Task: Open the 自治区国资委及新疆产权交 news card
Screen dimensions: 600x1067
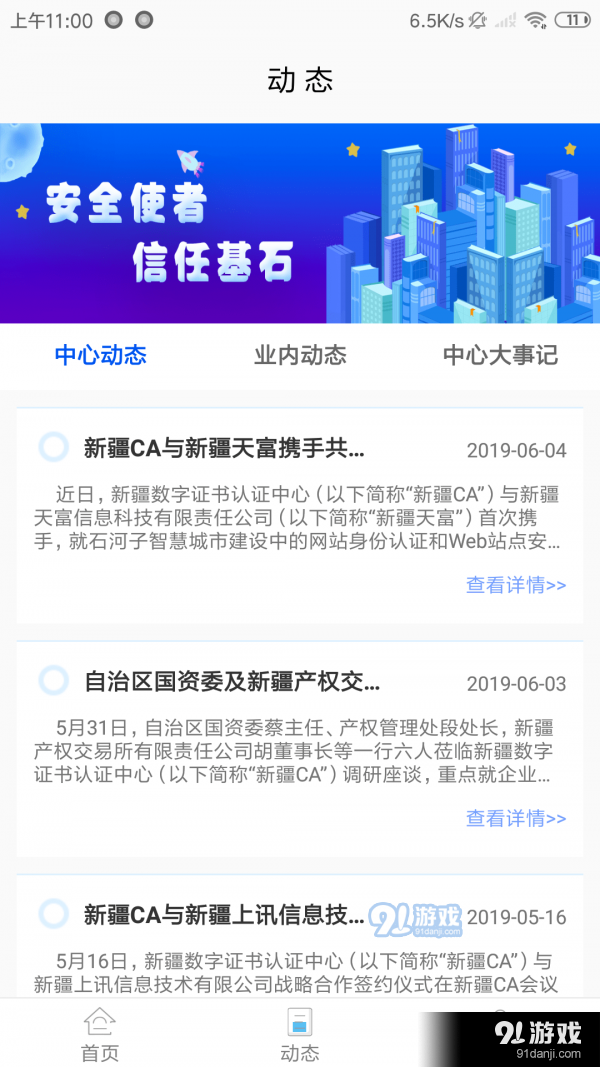Action: point(231,683)
